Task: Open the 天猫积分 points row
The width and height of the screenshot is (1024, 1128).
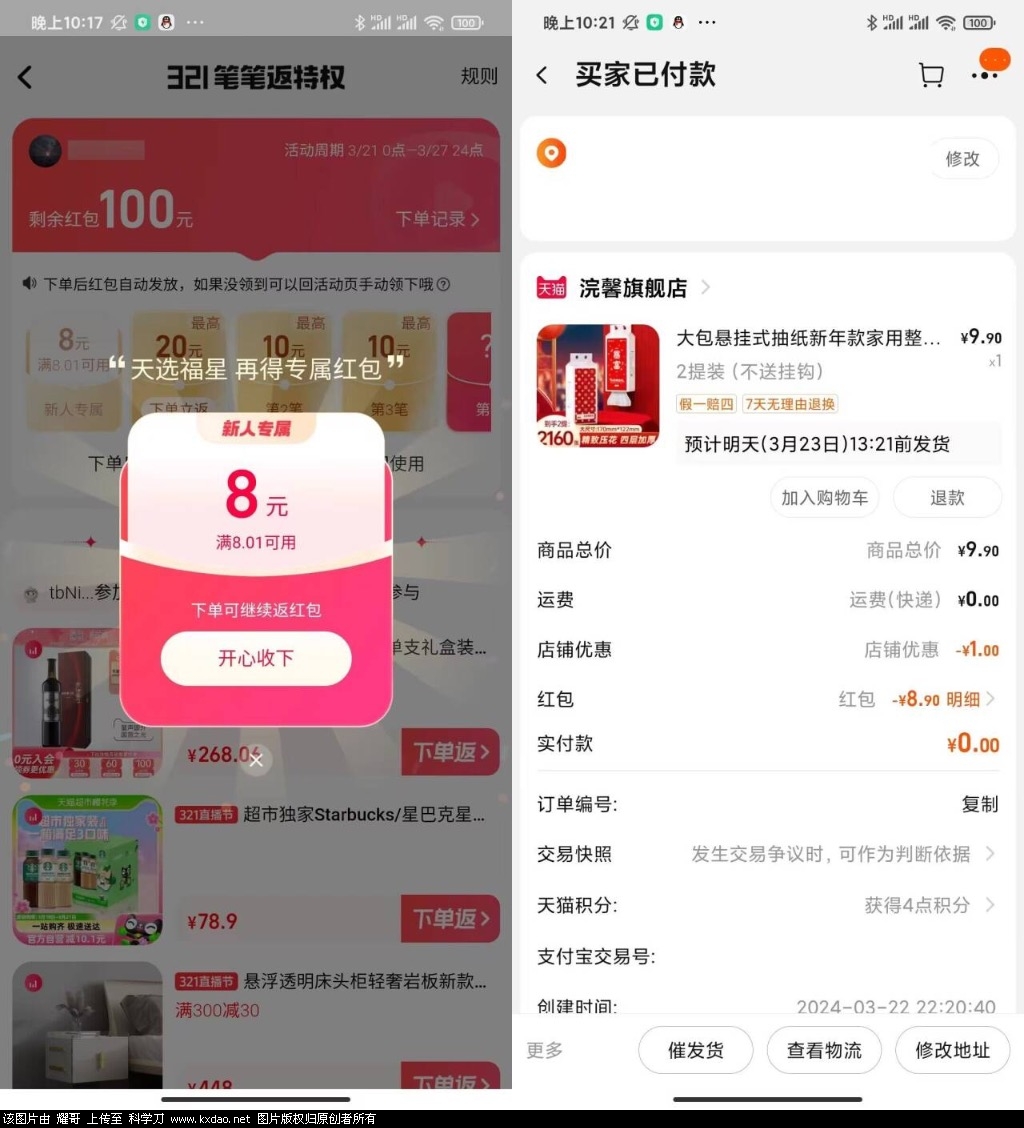Action: click(x=766, y=905)
